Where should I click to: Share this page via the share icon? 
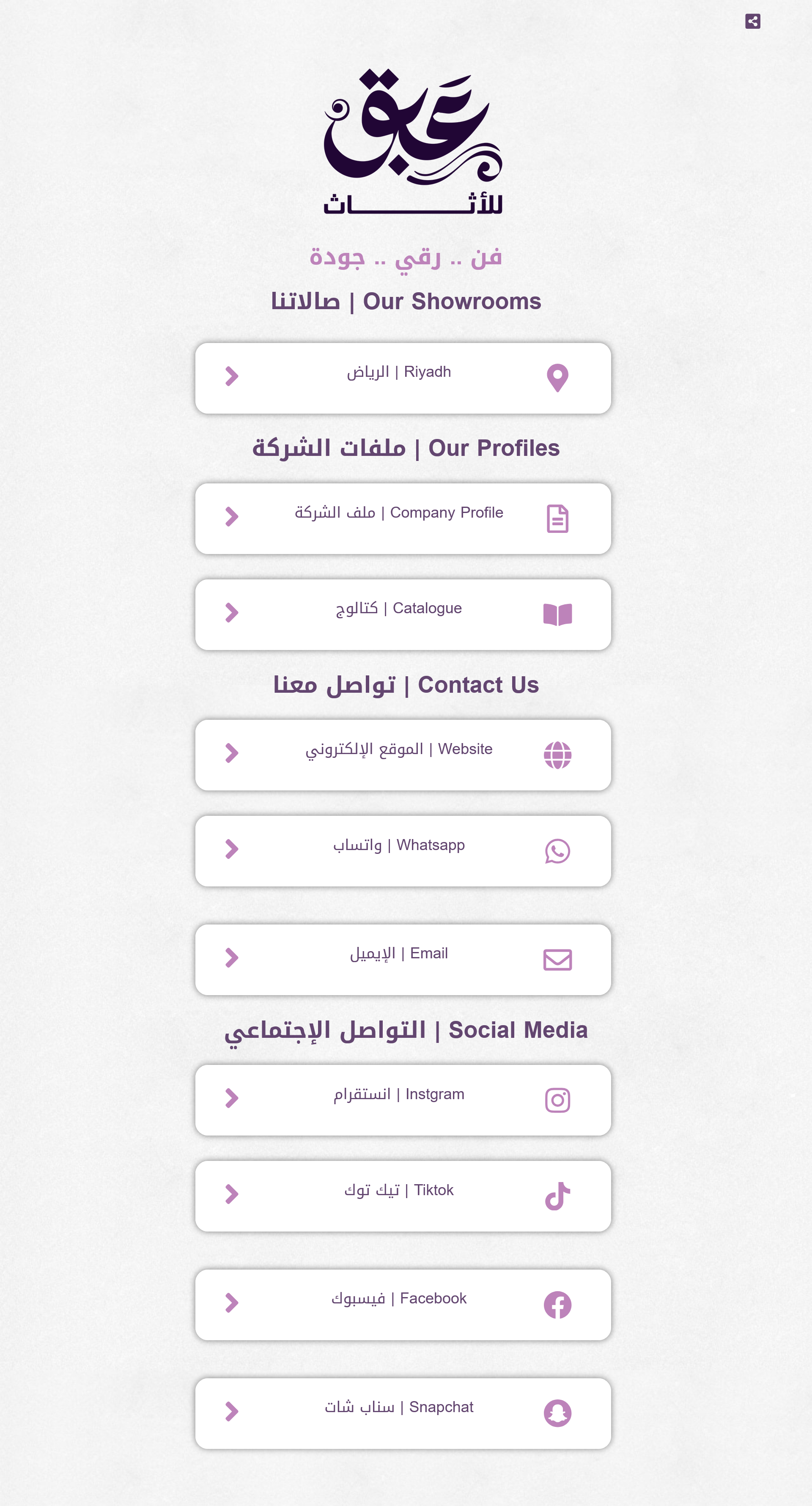(752, 22)
